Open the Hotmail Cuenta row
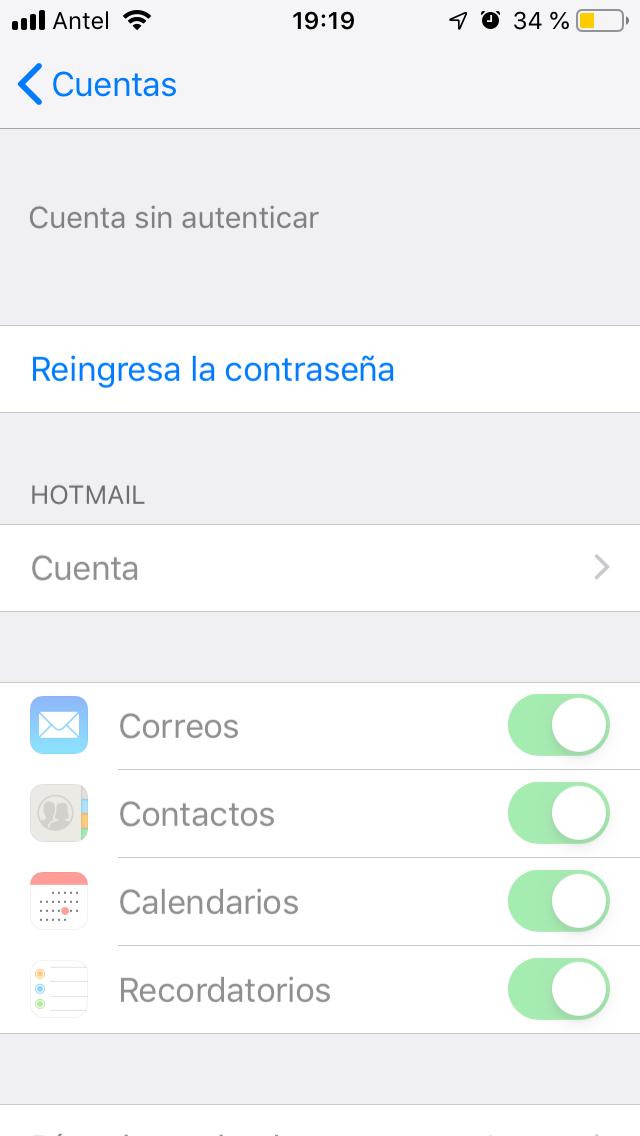The image size is (640, 1136). [320, 568]
